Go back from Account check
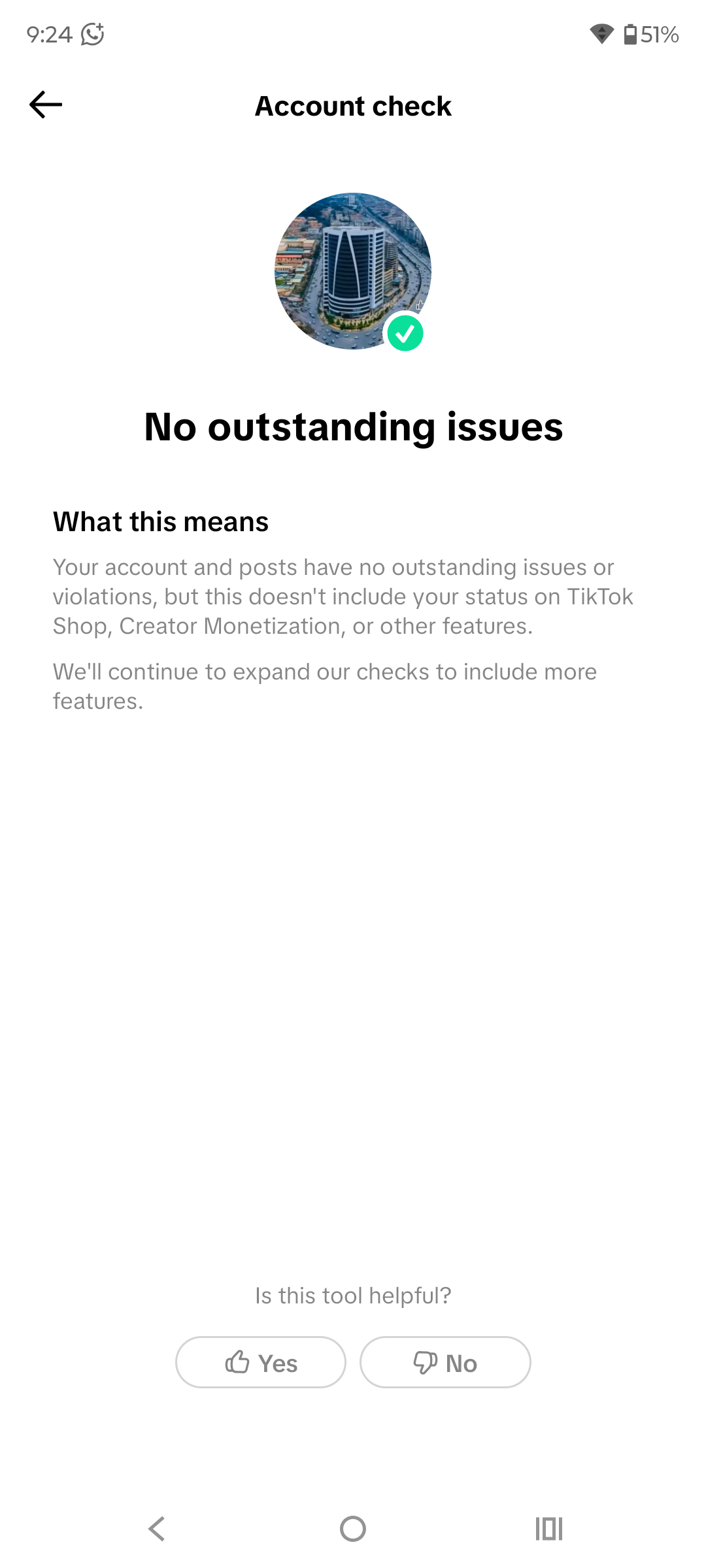This screenshot has width=706, height=1568. point(46,105)
